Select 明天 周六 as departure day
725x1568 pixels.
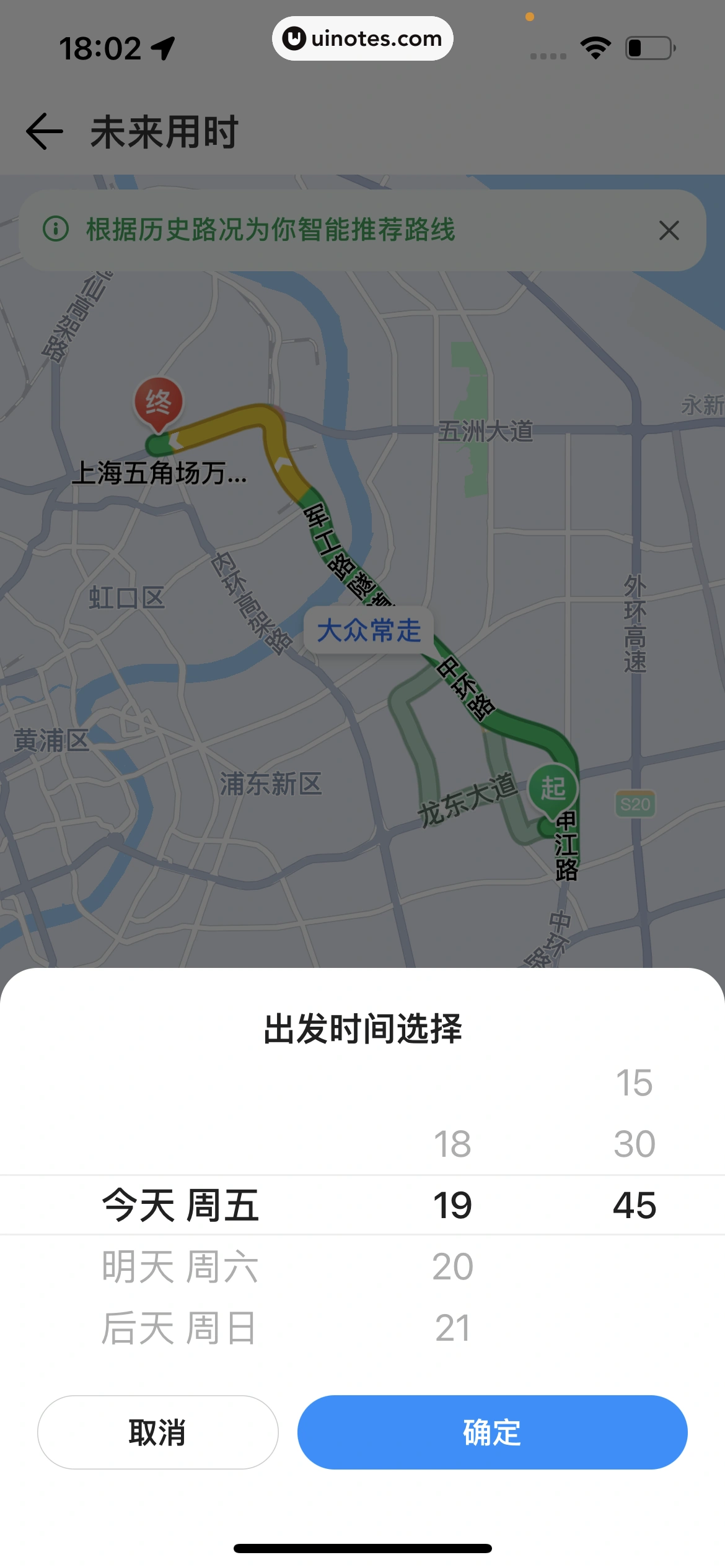tap(180, 1266)
